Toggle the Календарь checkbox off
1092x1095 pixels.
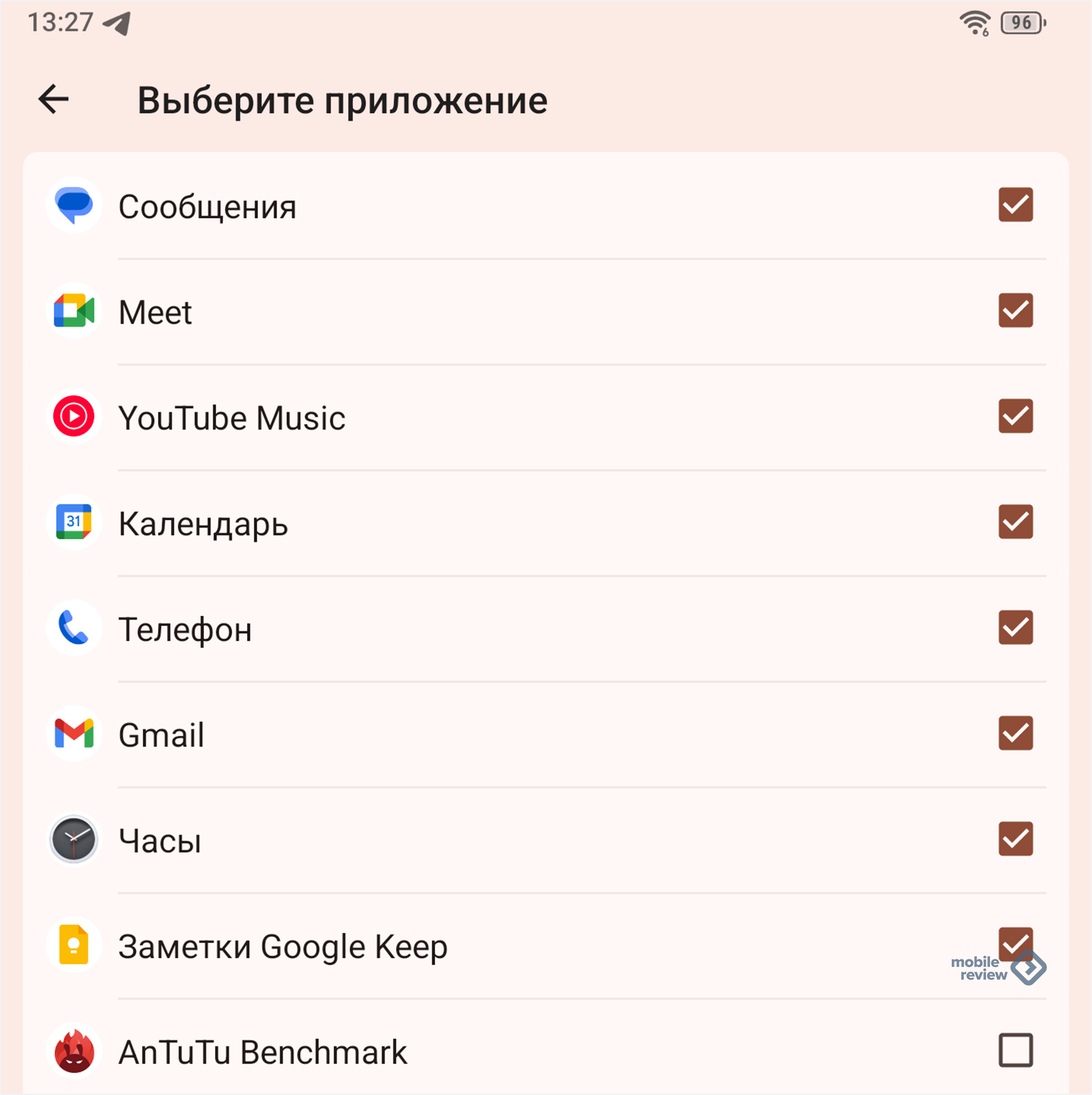coord(1015,522)
